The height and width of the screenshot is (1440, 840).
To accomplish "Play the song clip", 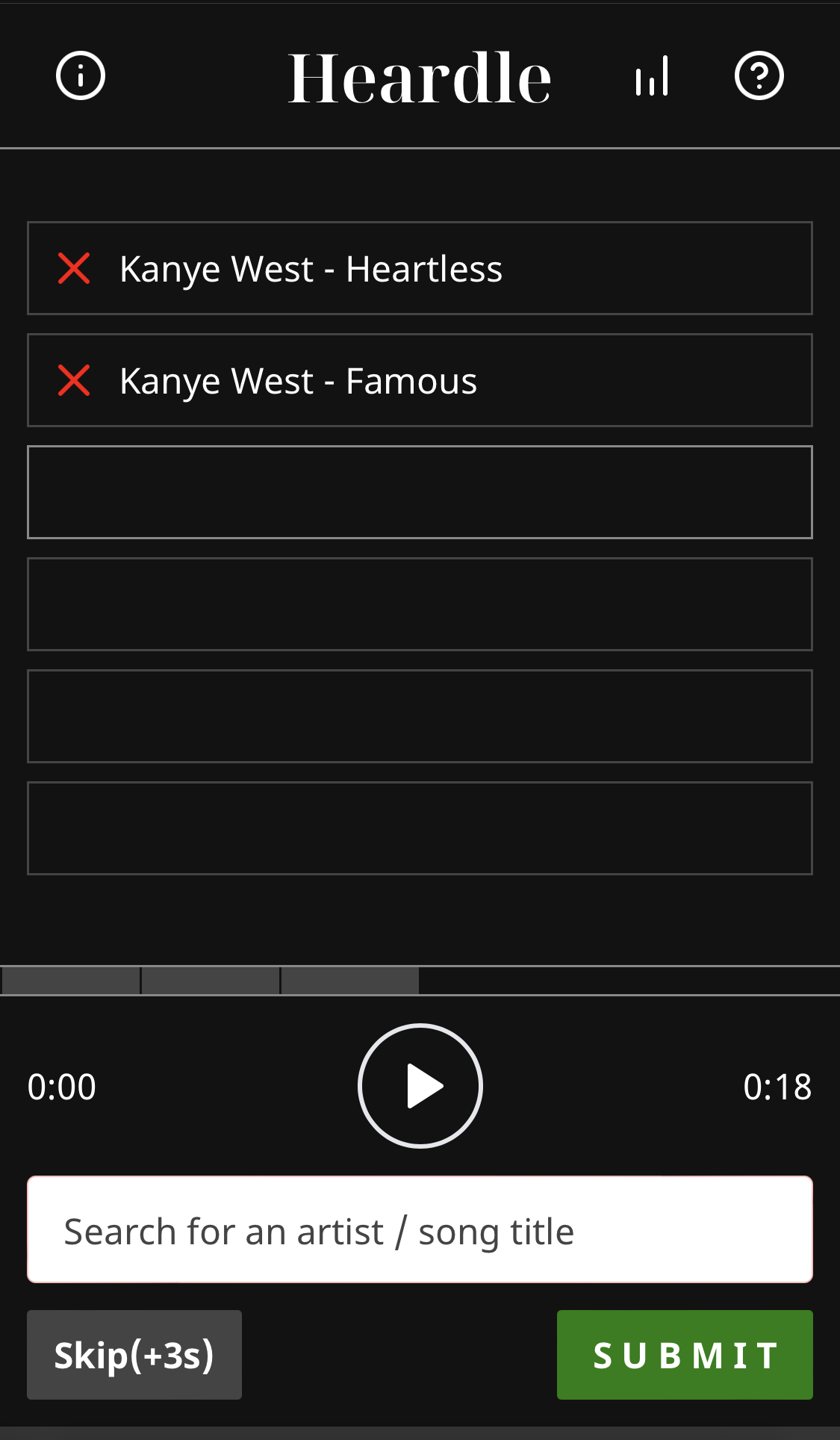I will (x=420, y=1085).
